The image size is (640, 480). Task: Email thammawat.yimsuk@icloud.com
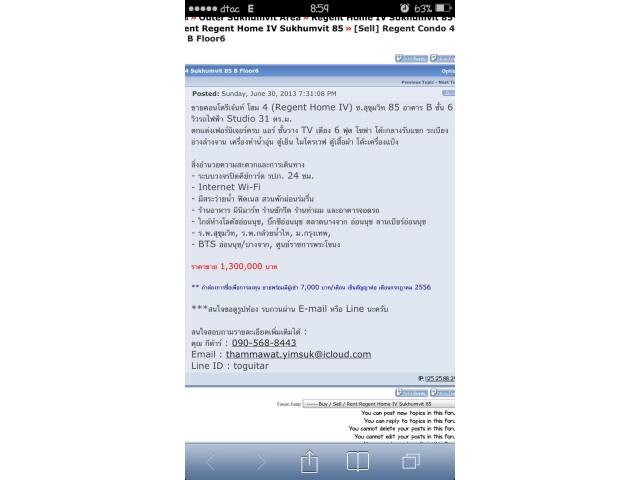[295, 354]
